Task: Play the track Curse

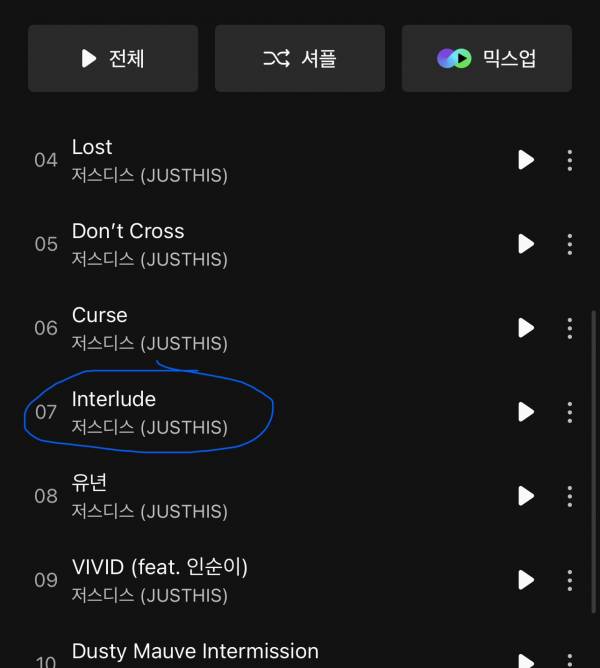Action: click(x=526, y=328)
